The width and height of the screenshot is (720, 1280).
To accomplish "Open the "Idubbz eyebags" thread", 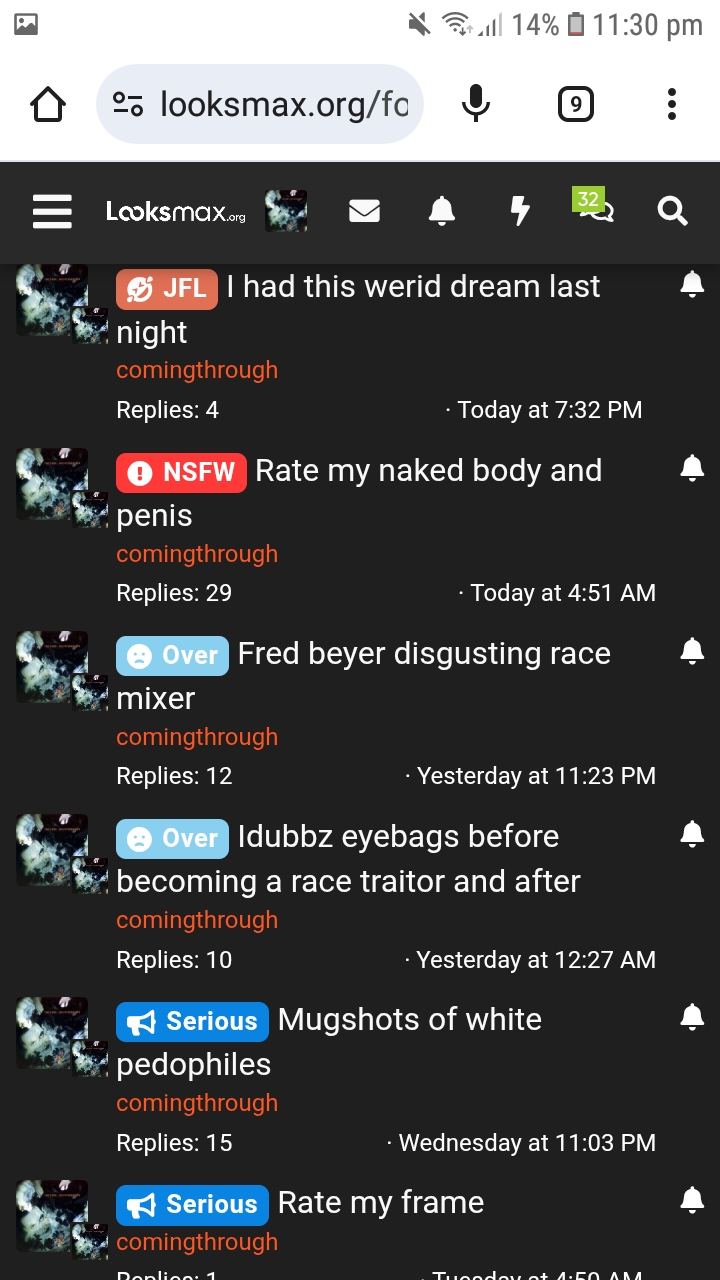I will pos(398,837).
